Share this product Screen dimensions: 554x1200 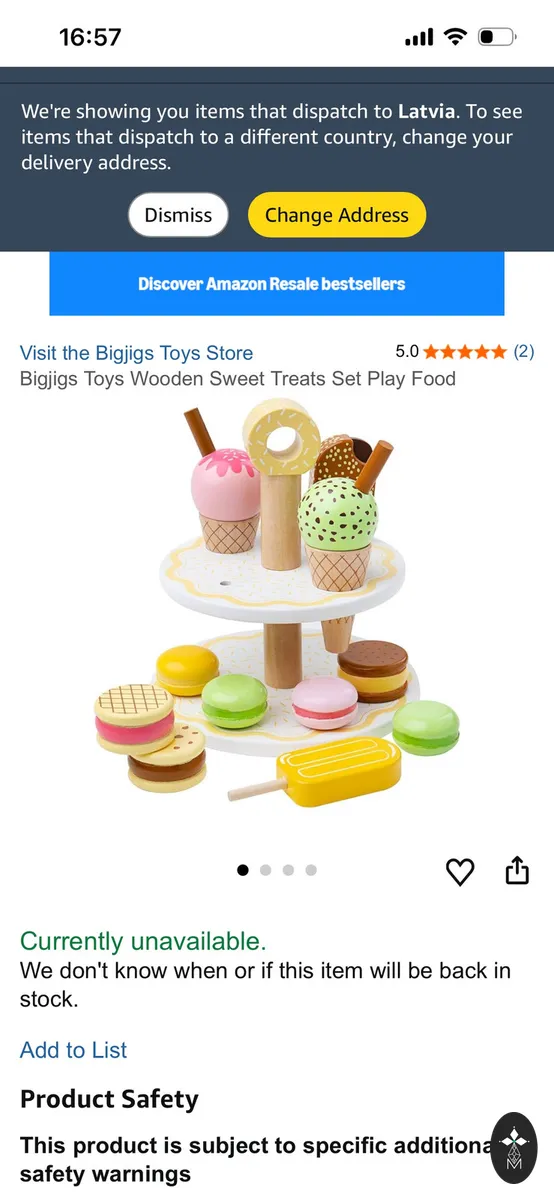pos(517,871)
